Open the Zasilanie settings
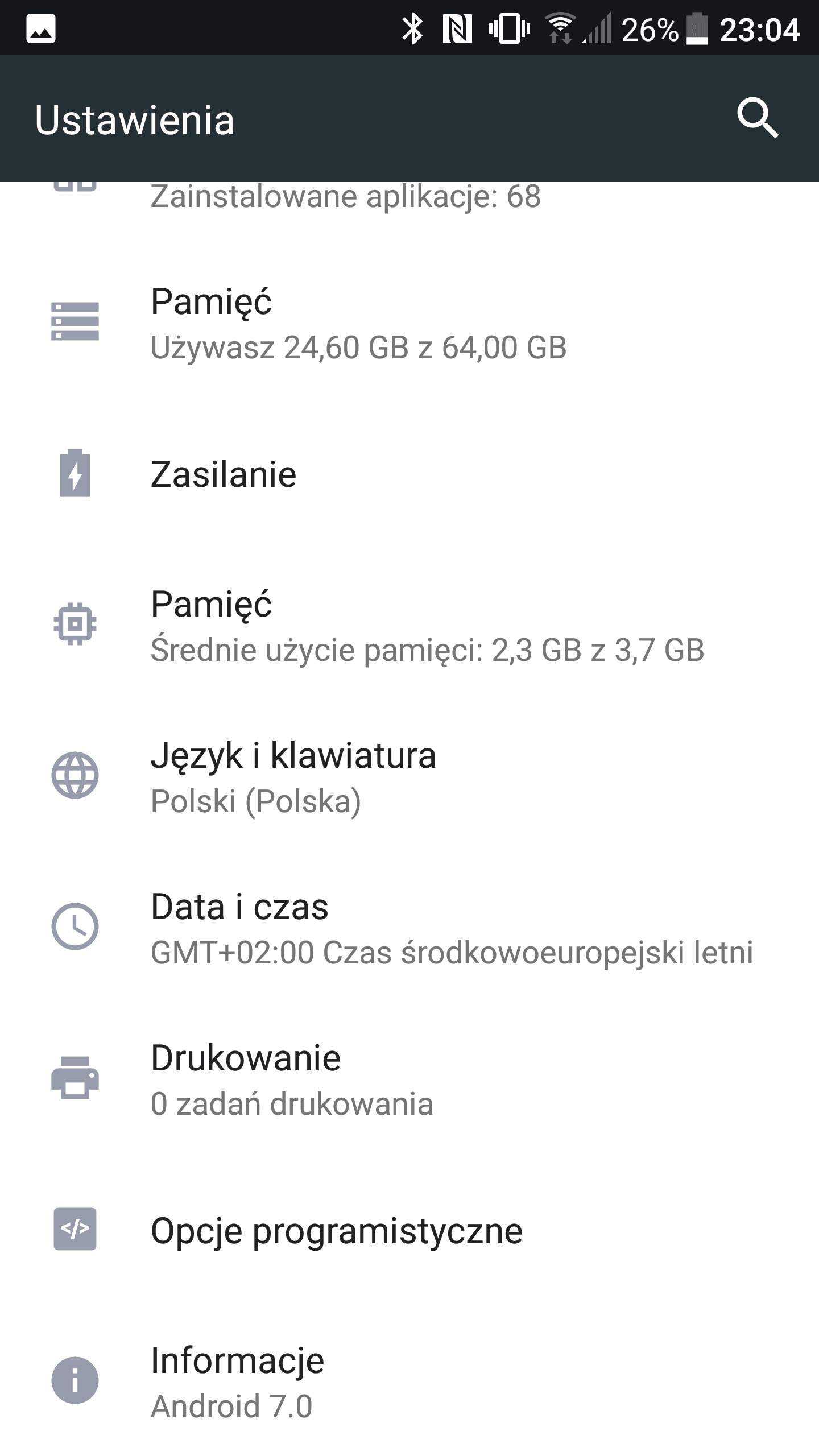Screen dimensions: 819x1456 coord(409,474)
